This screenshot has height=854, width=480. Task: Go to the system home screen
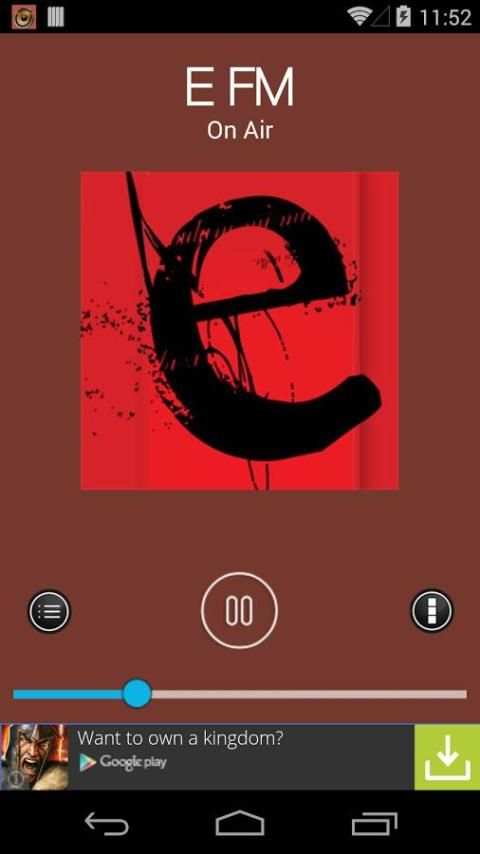240,823
